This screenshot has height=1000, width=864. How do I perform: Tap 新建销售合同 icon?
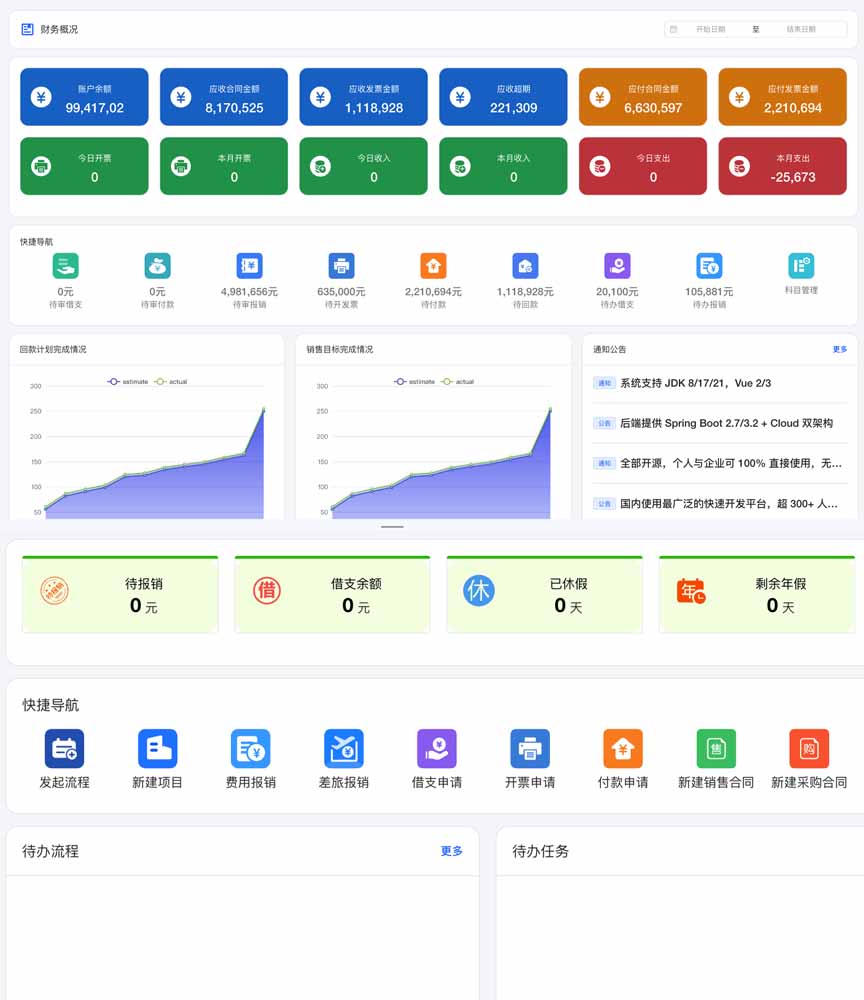716,749
